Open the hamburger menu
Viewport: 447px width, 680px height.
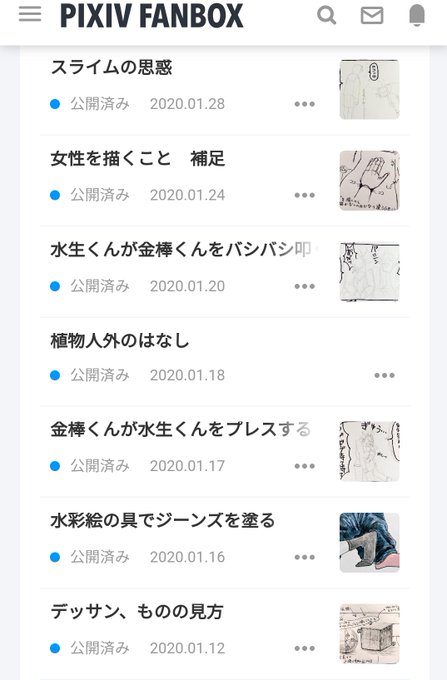point(30,14)
